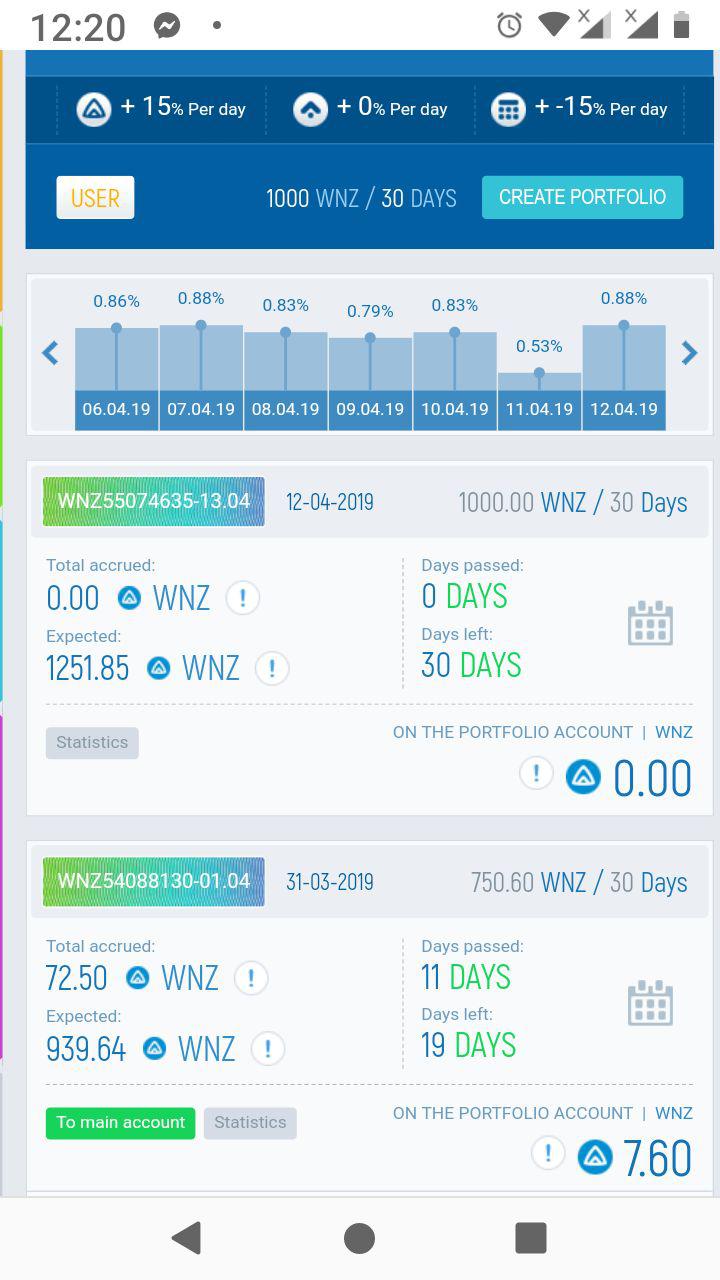The image size is (720, 1280).
Task: Show info about 0.00 portfolio account balance
Action: (536, 773)
